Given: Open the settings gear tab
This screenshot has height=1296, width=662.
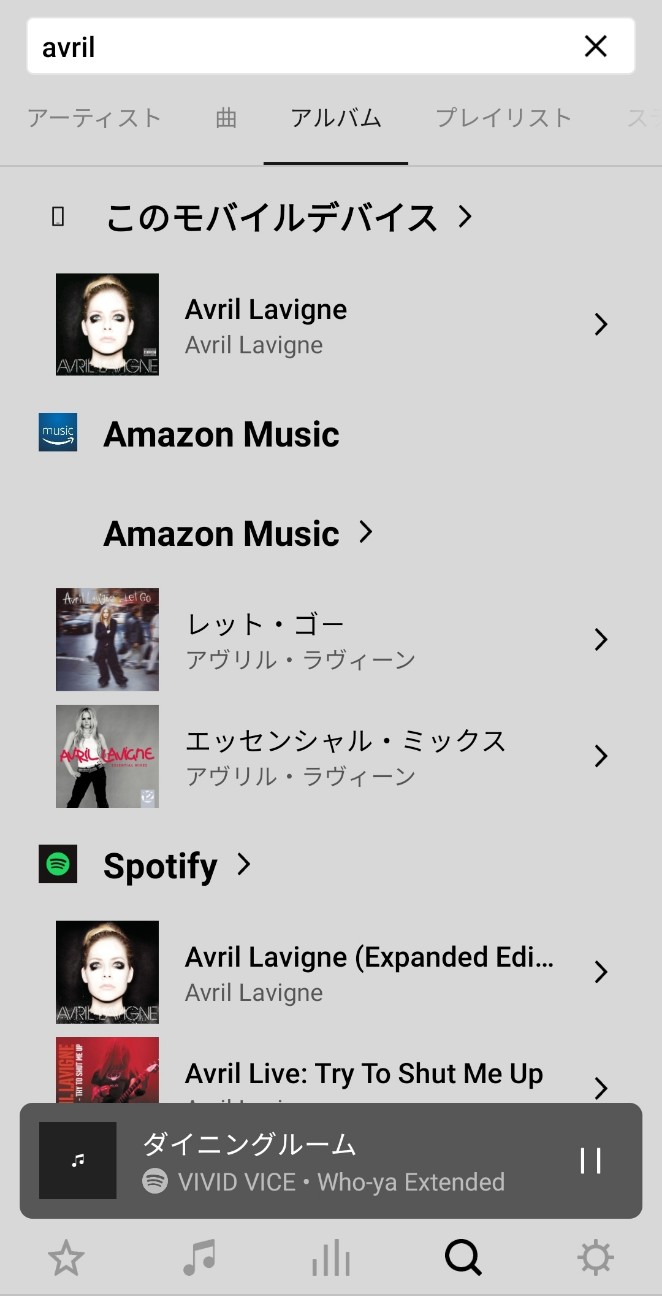Looking at the screenshot, I should pyautogui.click(x=595, y=1257).
